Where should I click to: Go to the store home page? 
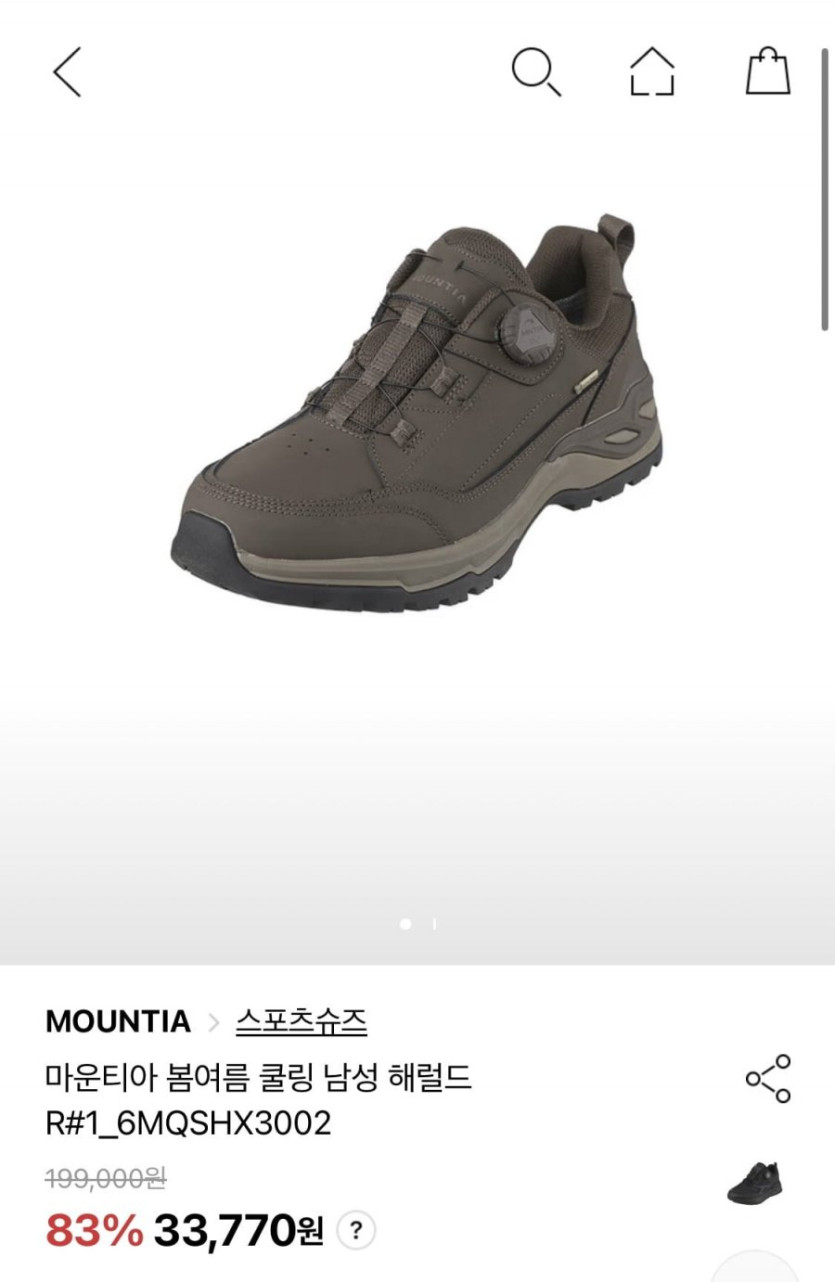651,72
